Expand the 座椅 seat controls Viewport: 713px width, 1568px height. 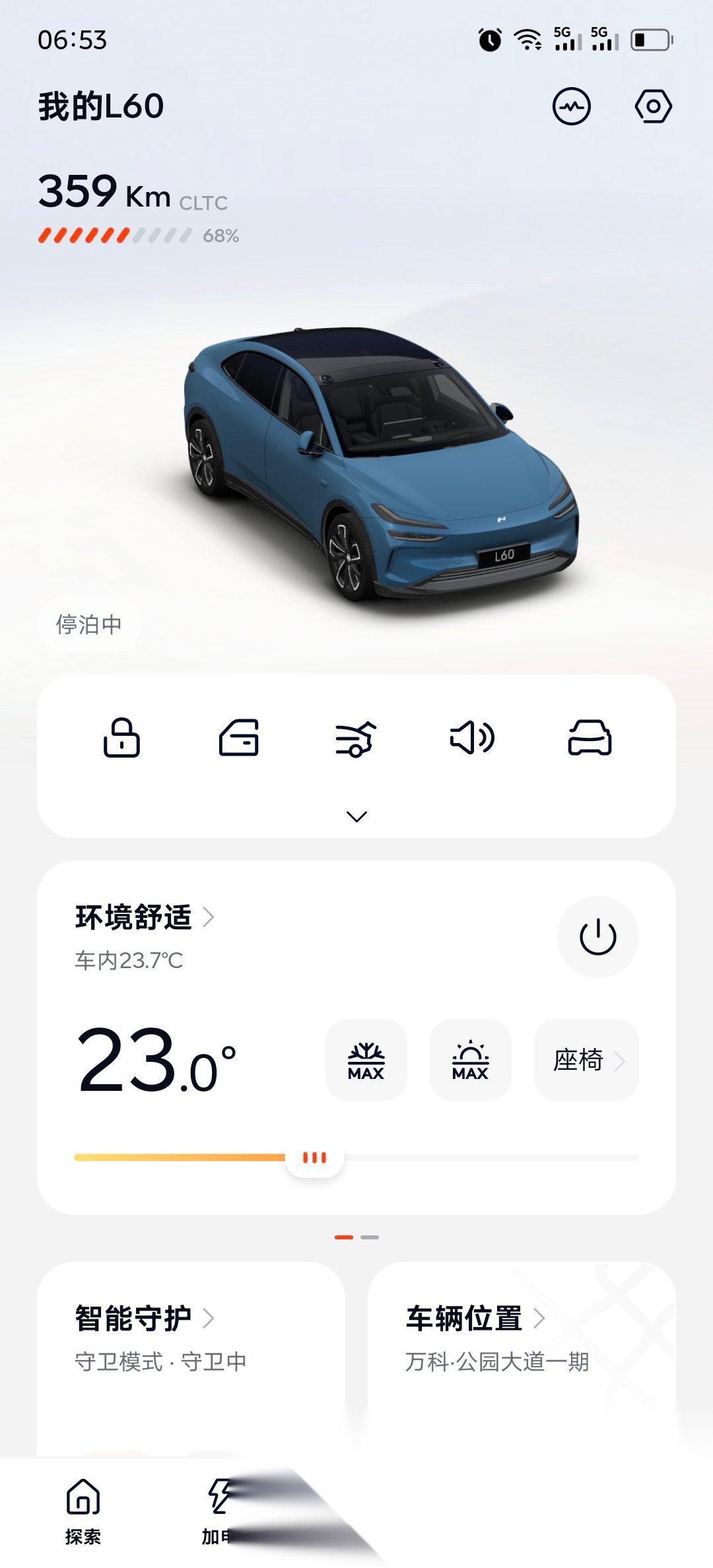tap(586, 1060)
